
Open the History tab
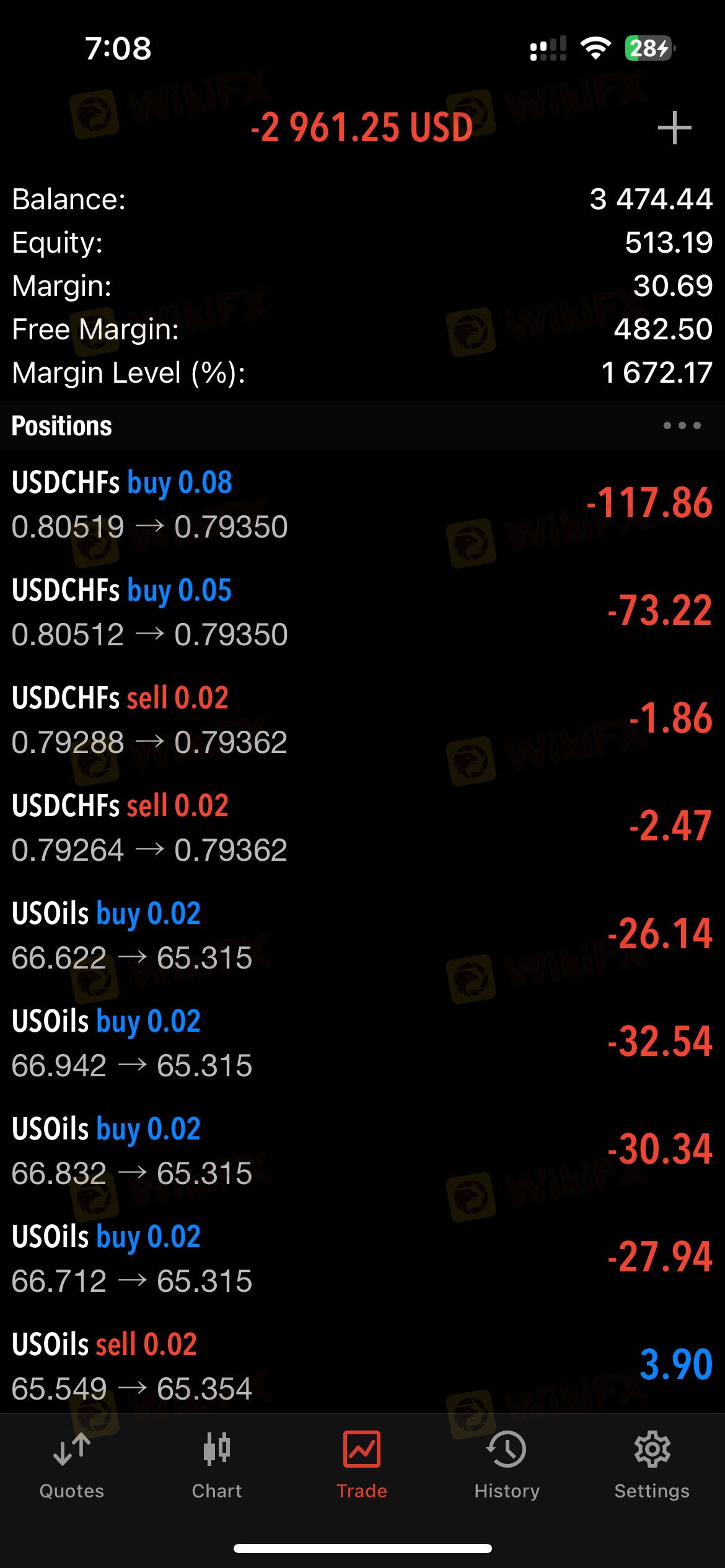(x=507, y=1465)
